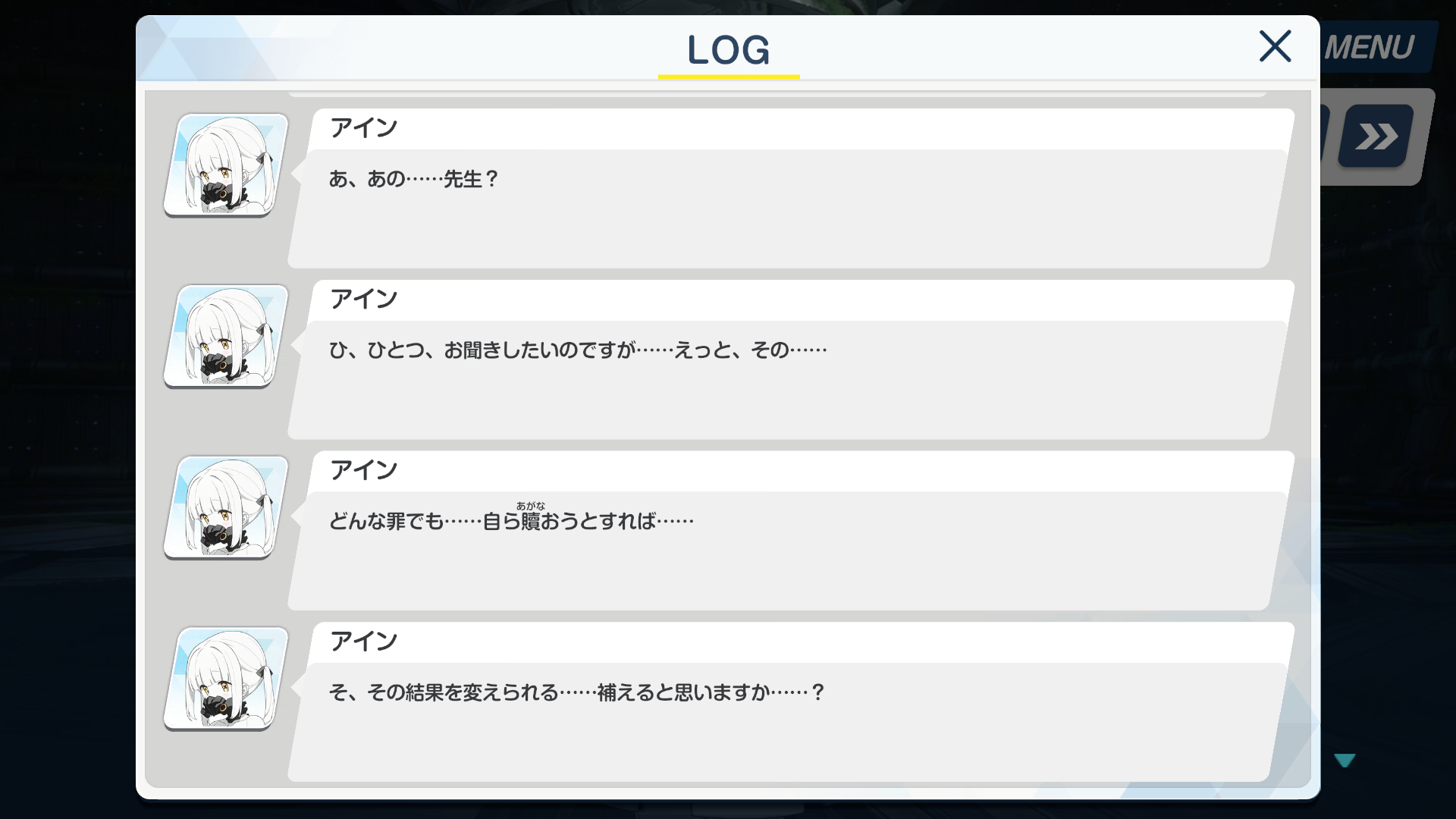
Task: Tap the fast-forward skip arrows
Action: click(1376, 136)
